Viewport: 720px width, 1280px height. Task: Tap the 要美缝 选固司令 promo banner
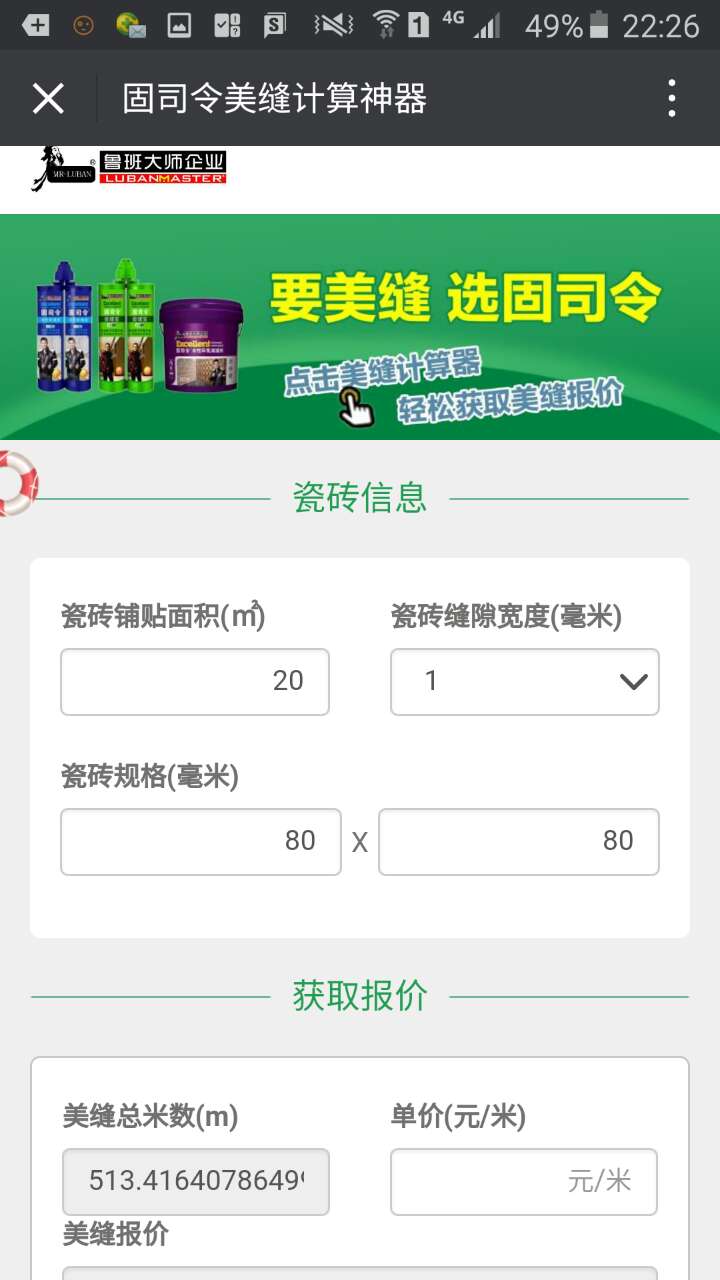pyautogui.click(x=360, y=327)
